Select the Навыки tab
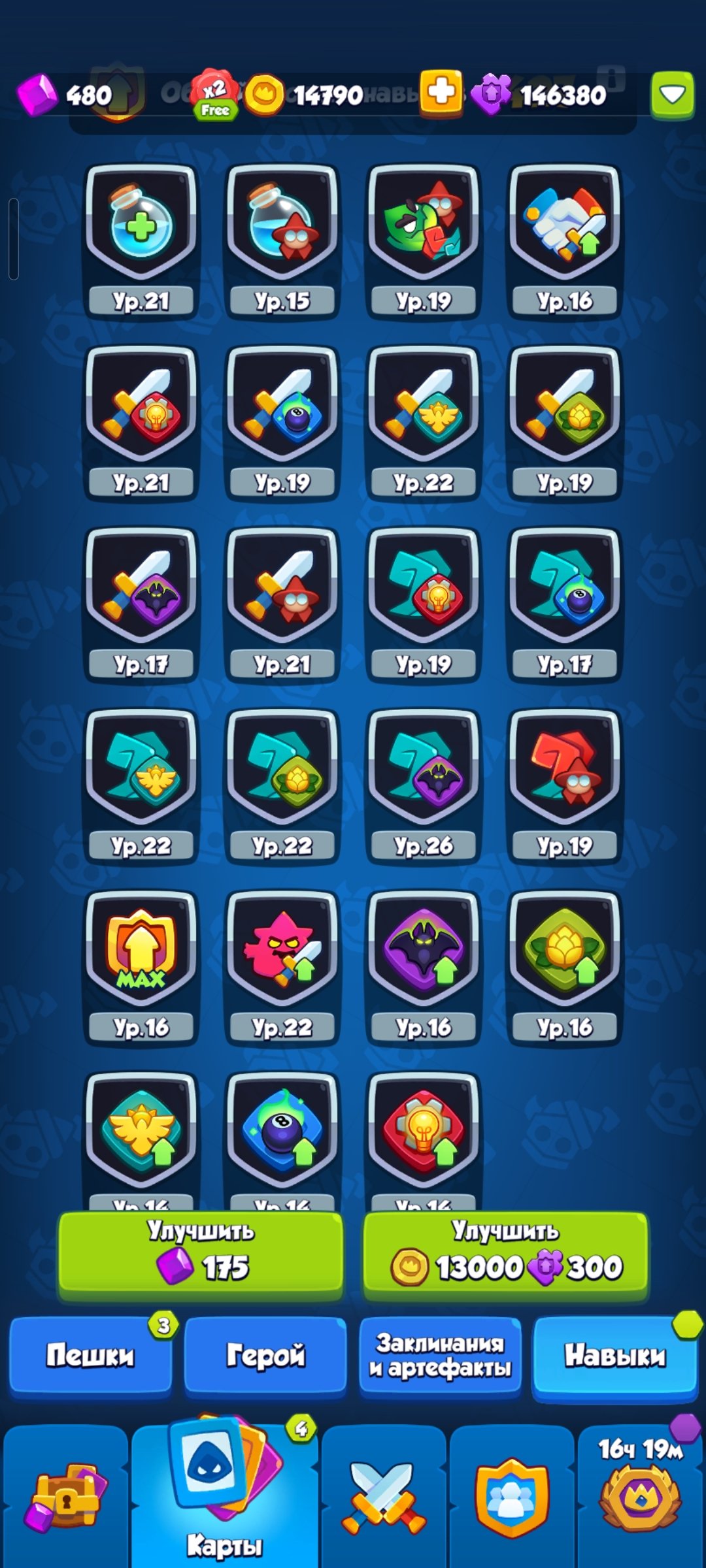This screenshot has height=1568, width=706. pos(615,1355)
